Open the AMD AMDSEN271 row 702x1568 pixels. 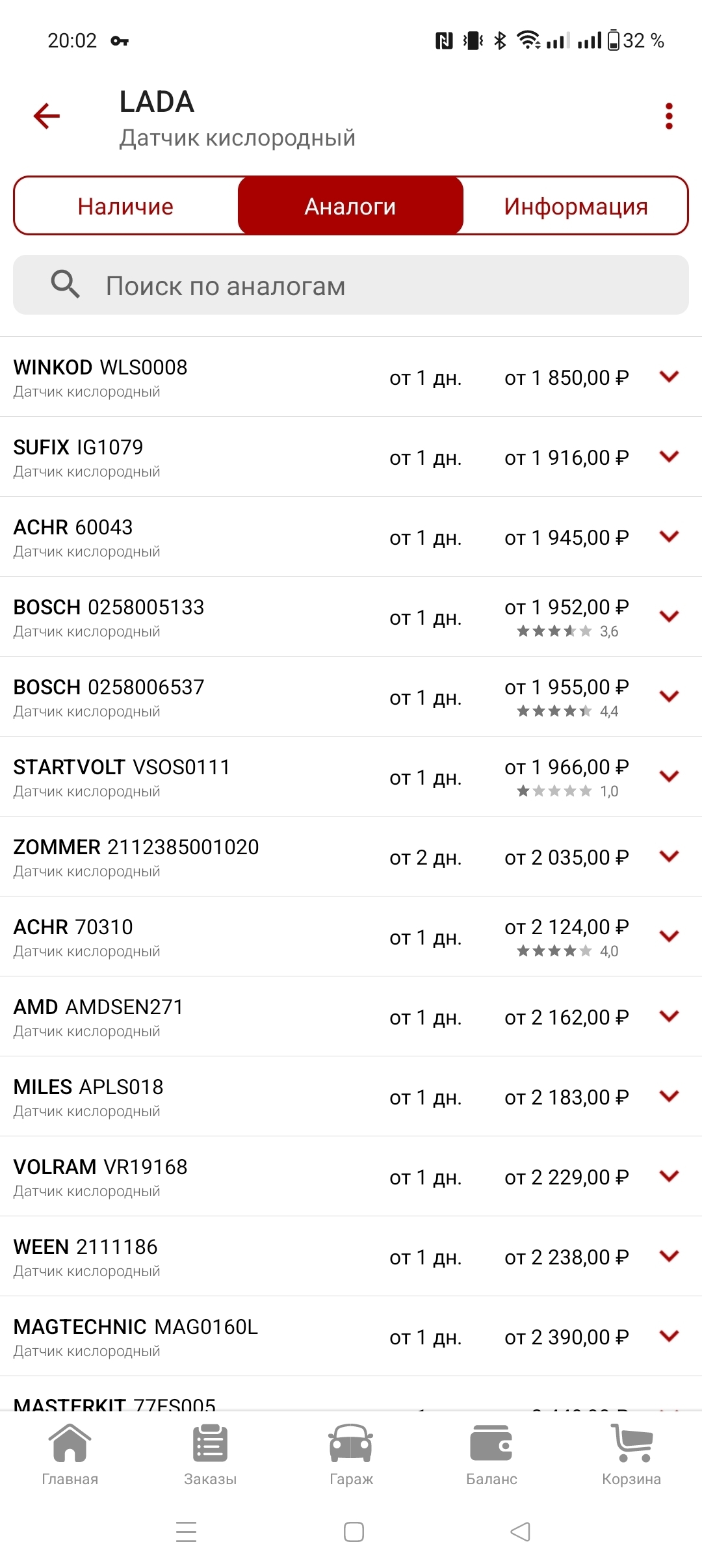coord(351,1017)
